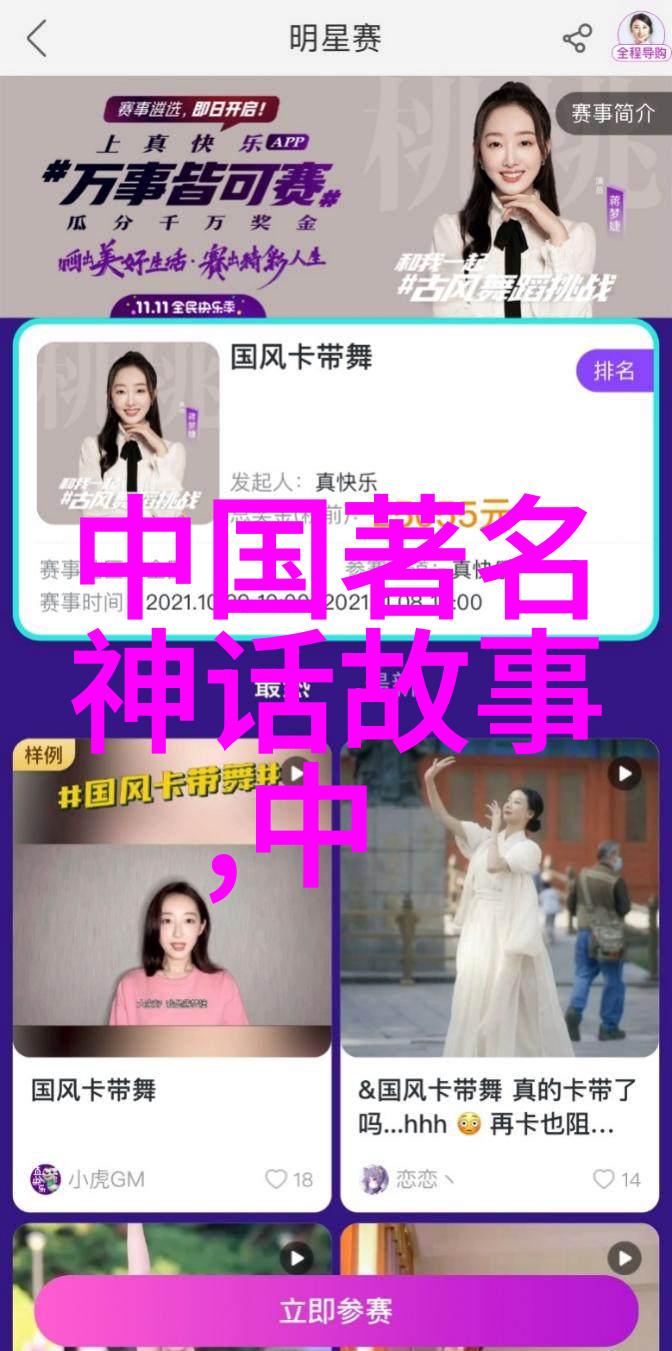Open the 赛事简介 introduction

click(612, 114)
